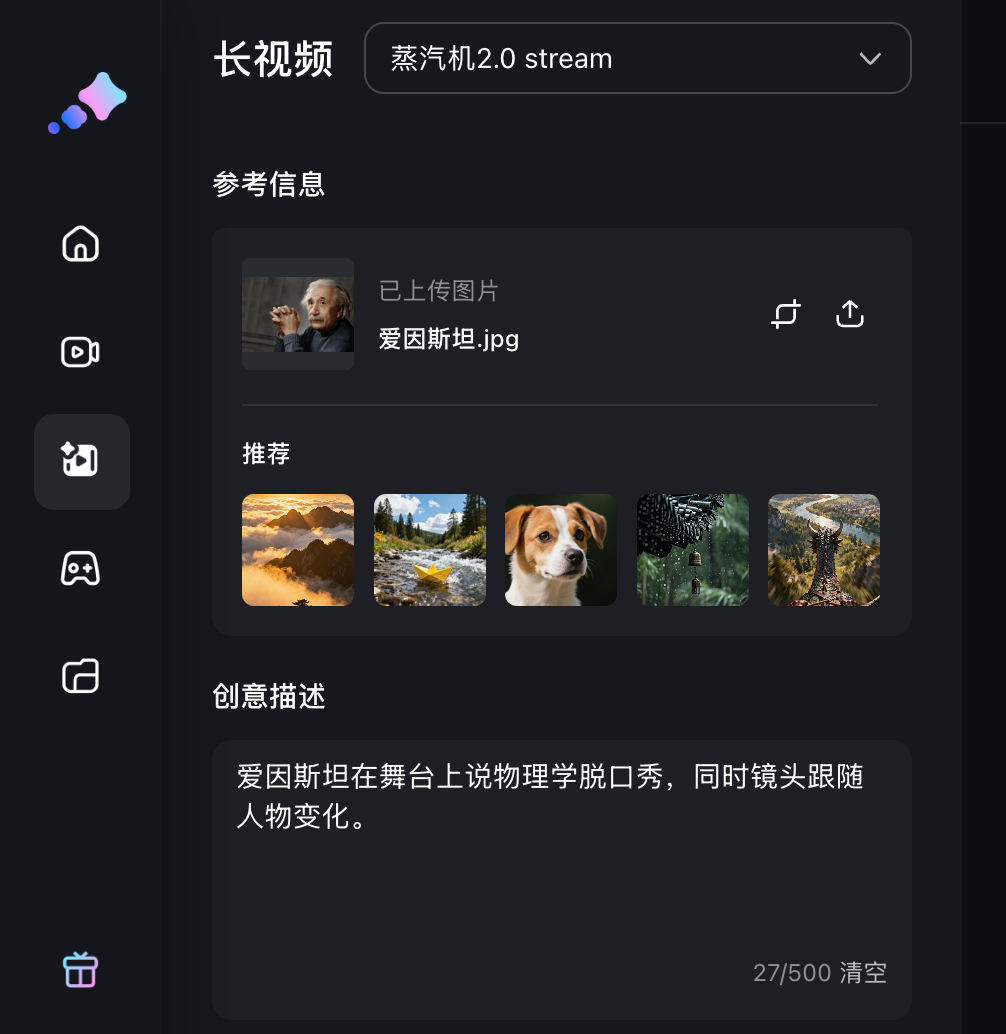The height and width of the screenshot is (1034, 1006).
Task: Select the paper boat stream recommended image
Action: pyautogui.click(x=429, y=550)
